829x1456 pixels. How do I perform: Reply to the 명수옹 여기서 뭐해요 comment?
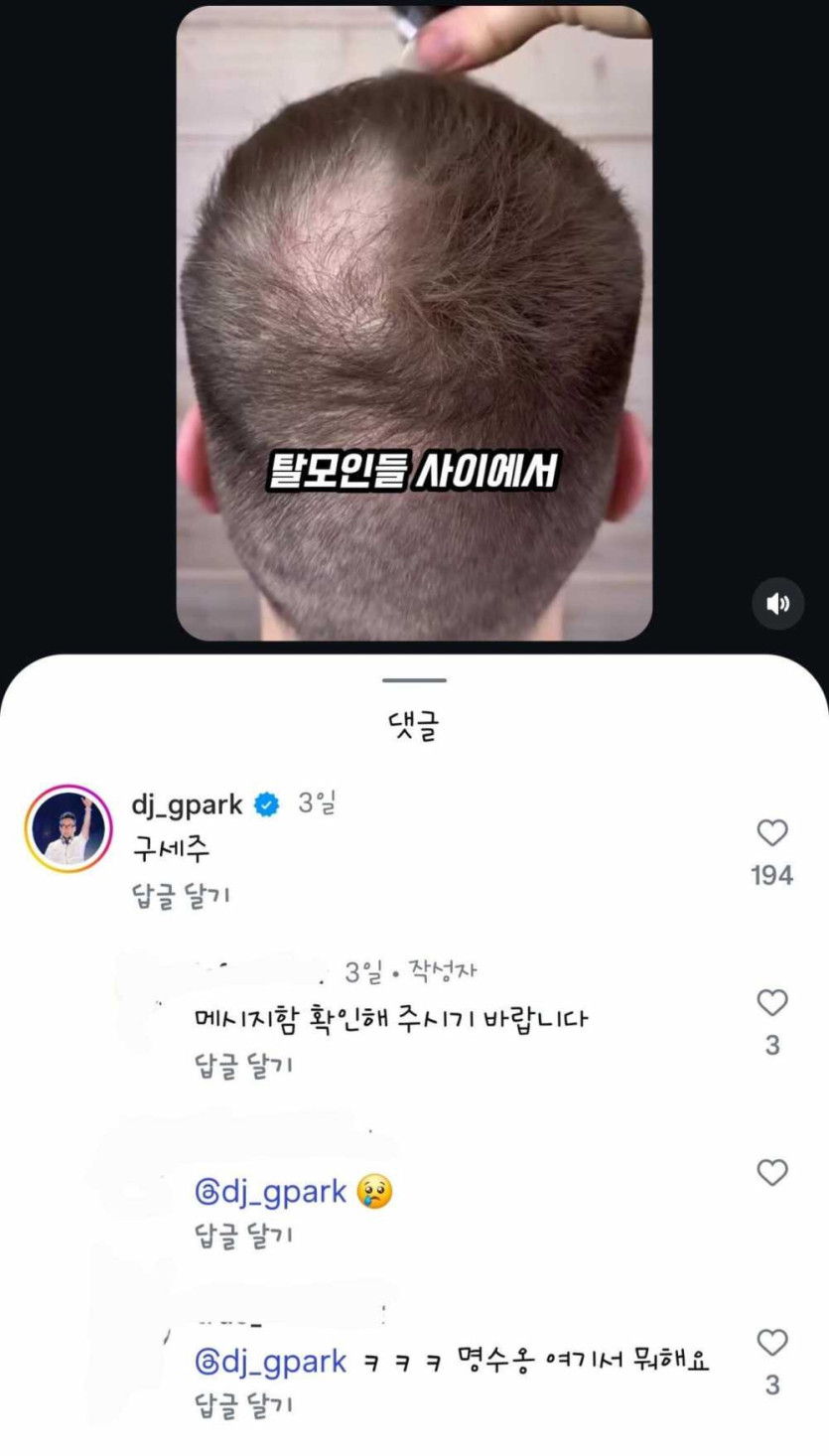(x=243, y=1405)
